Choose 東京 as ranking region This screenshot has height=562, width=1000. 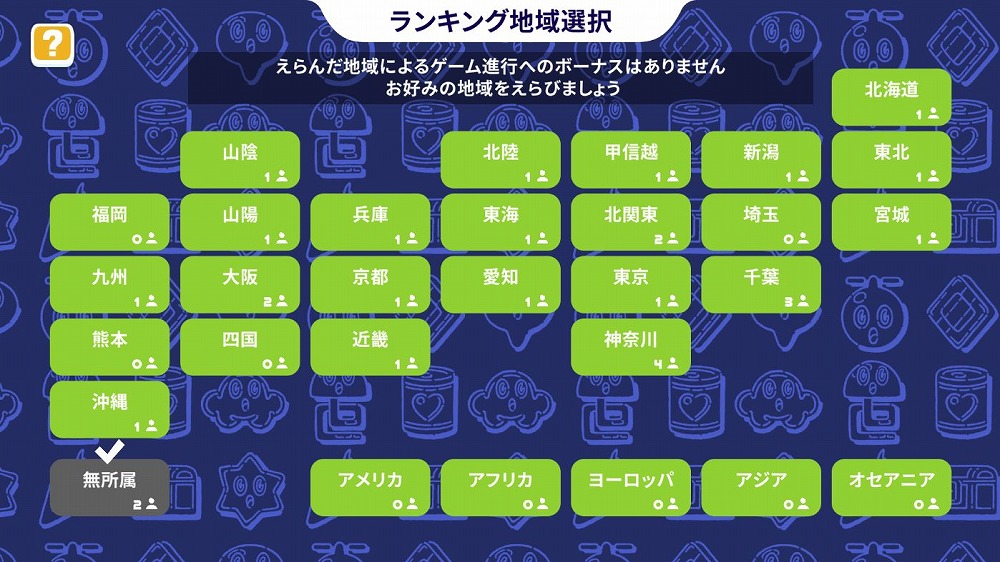(630, 285)
